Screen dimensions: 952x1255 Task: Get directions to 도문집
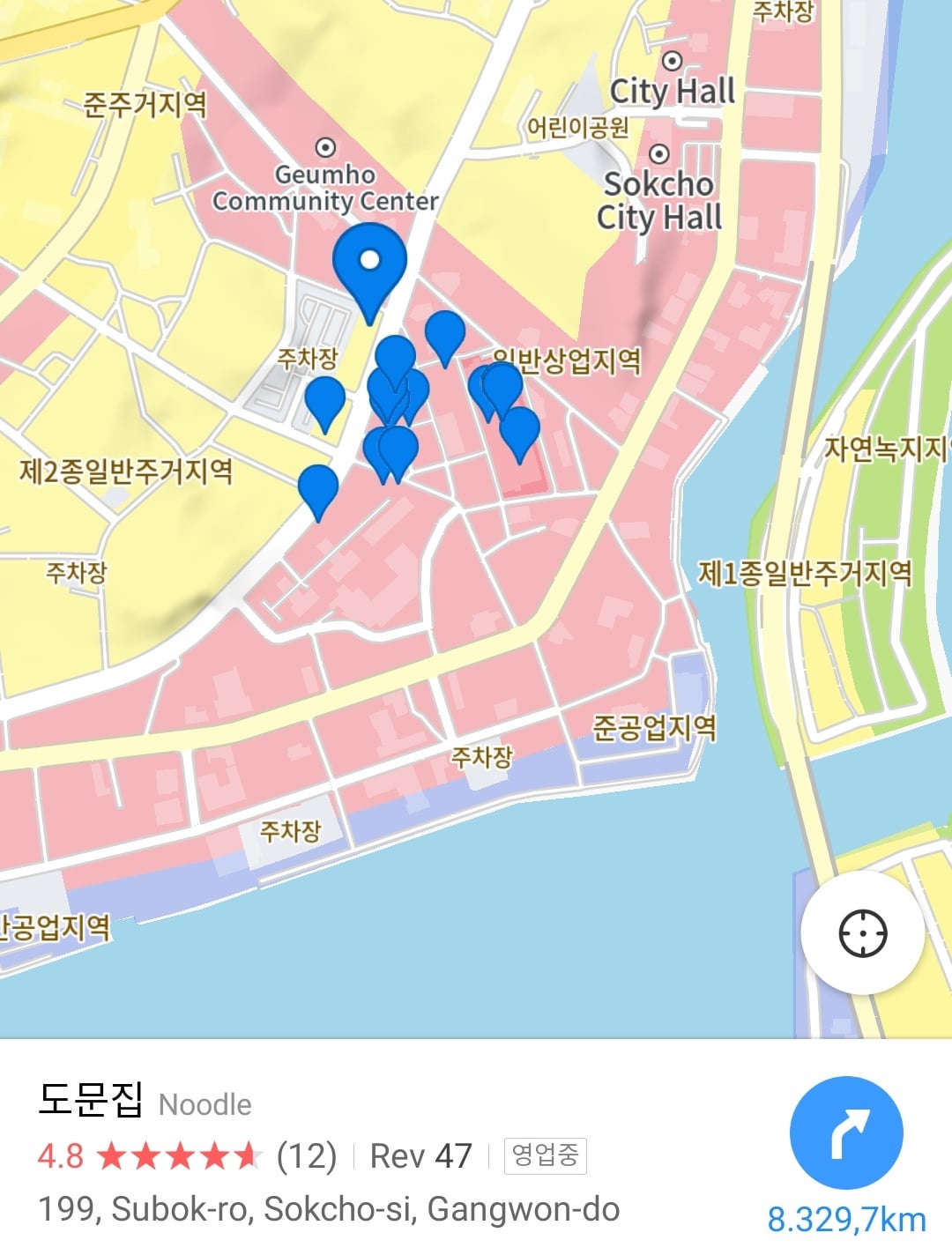tap(846, 1133)
